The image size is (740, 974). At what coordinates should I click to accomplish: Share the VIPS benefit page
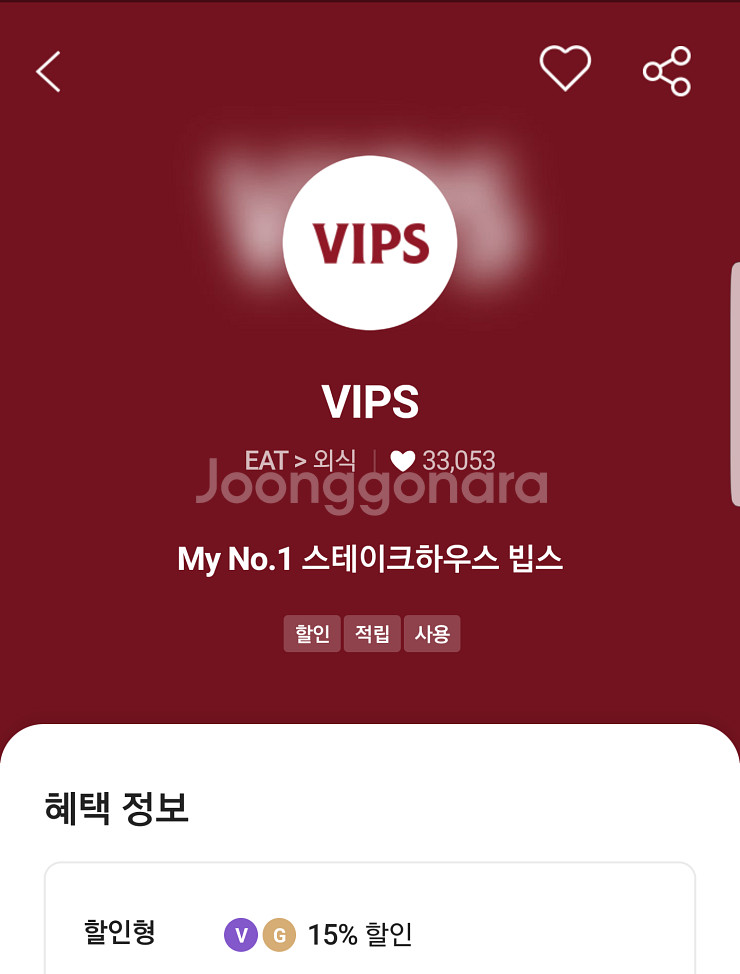[x=667, y=71]
